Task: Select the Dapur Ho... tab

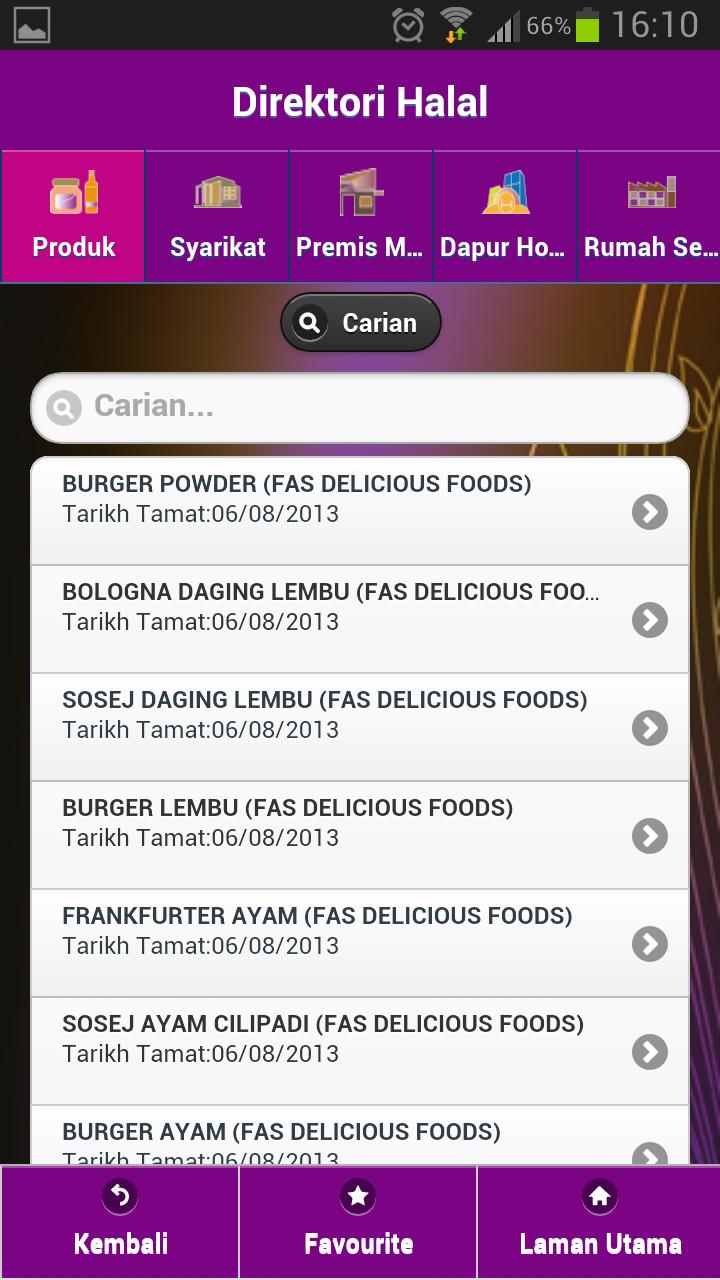Action: pyautogui.click(x=504, y=216)
